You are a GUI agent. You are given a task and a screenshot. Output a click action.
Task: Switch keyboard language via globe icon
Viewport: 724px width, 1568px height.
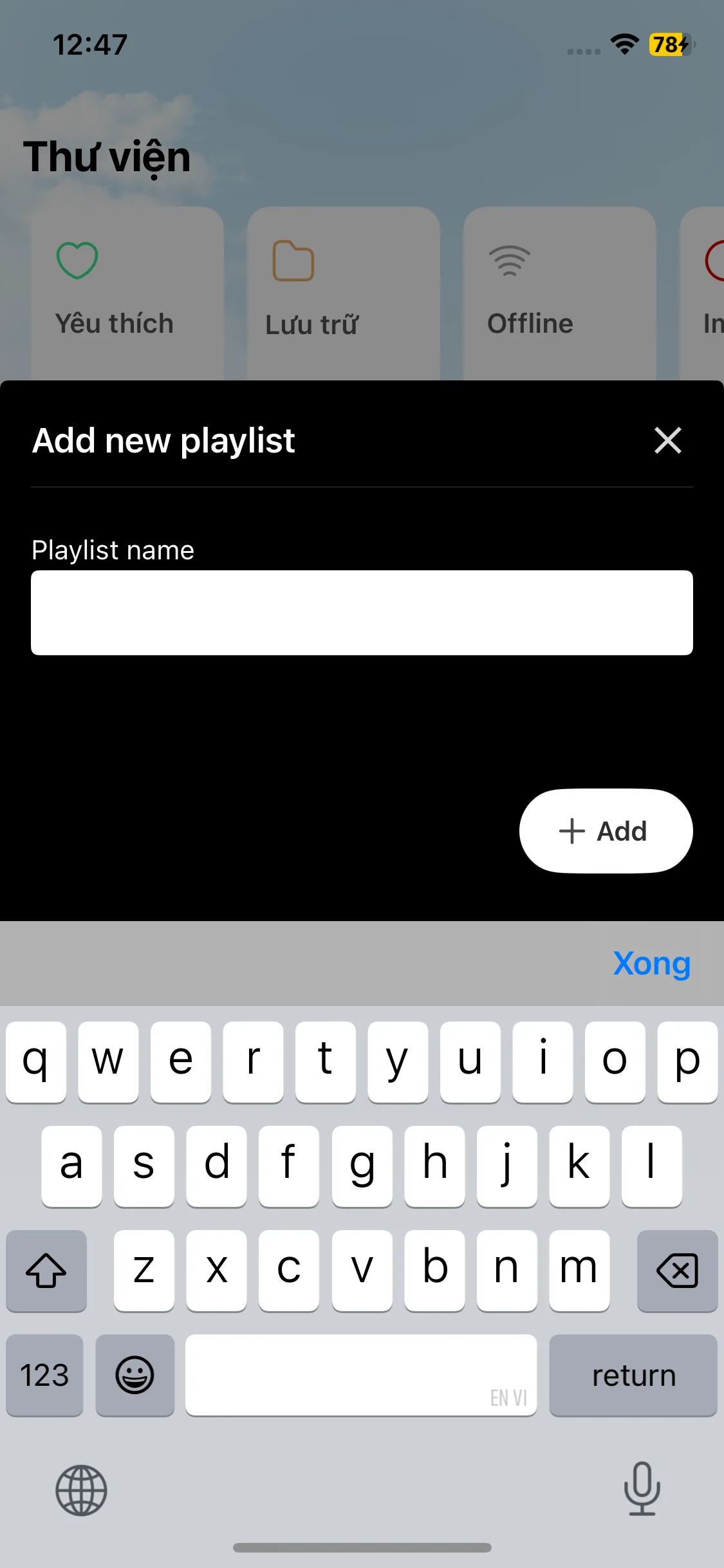tap(81, 1490)
